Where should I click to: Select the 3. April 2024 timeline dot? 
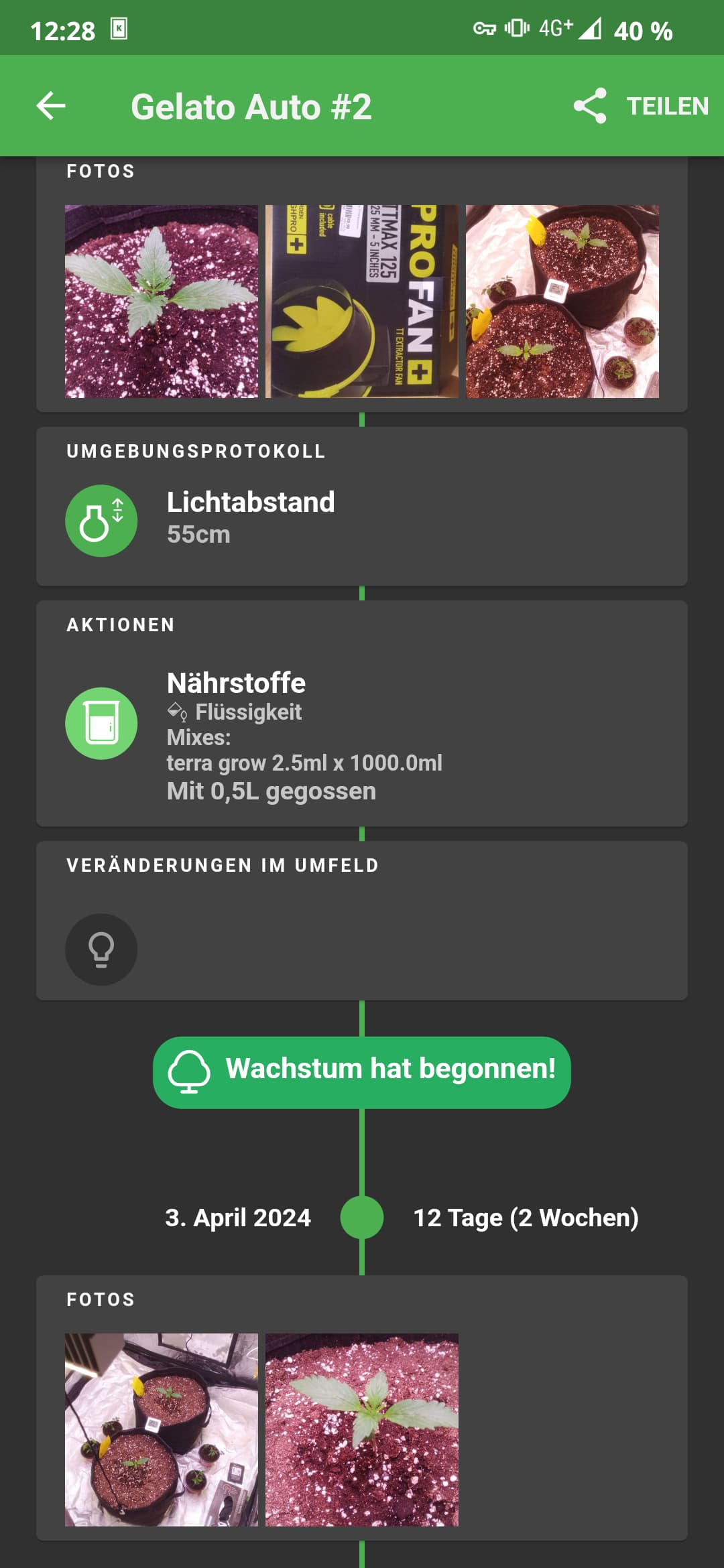[x=362, y=1217]
